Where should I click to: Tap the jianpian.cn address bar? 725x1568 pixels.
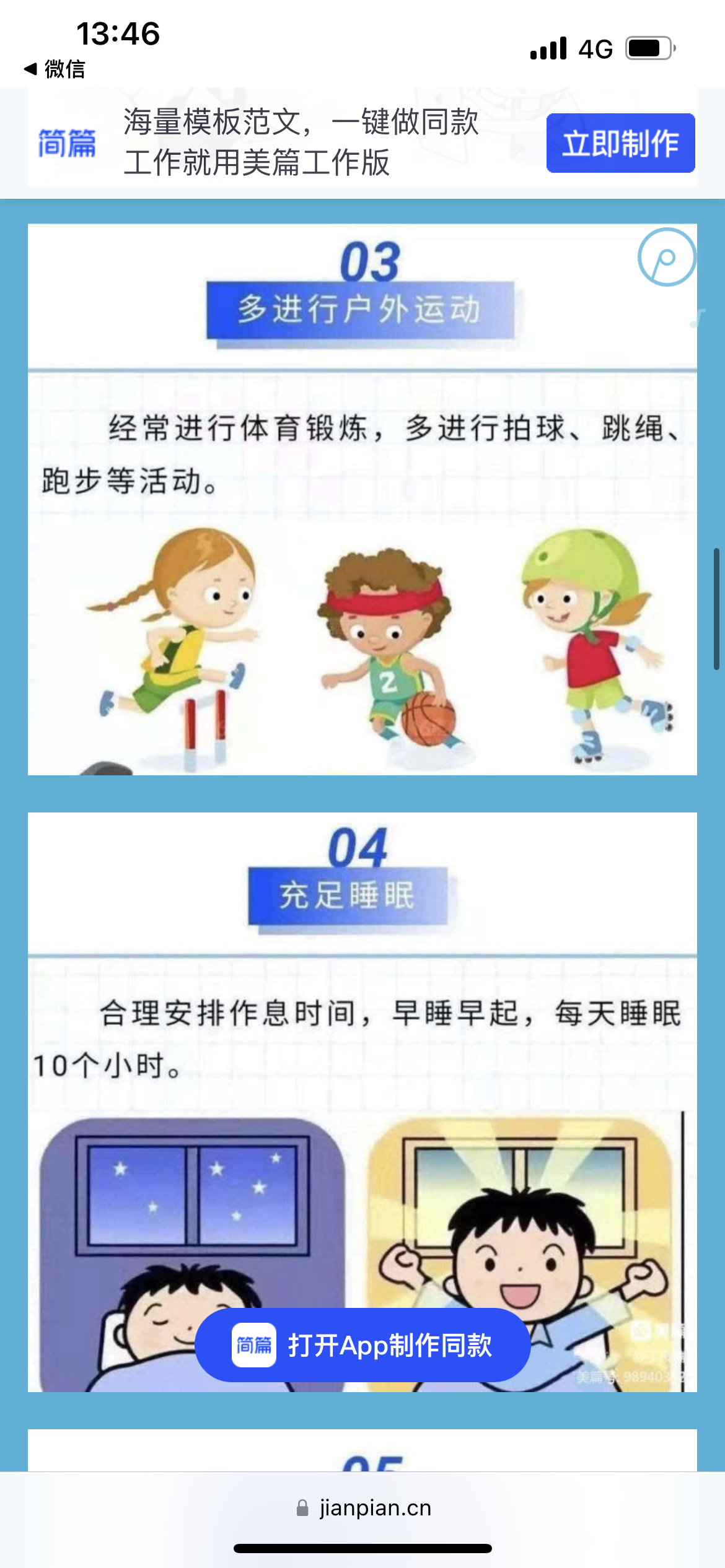364,1507
